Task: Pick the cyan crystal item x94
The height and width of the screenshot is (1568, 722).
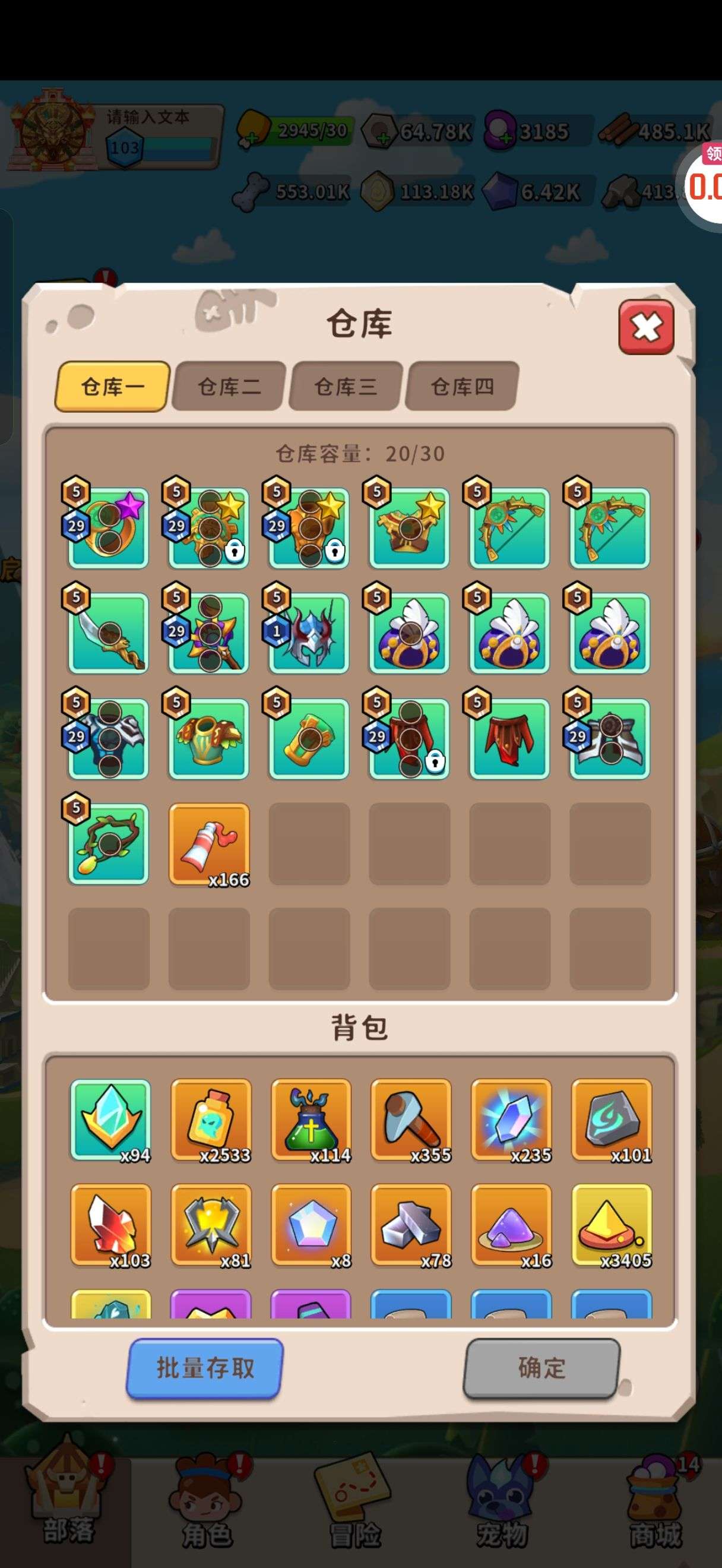Action: (110, 1119)
